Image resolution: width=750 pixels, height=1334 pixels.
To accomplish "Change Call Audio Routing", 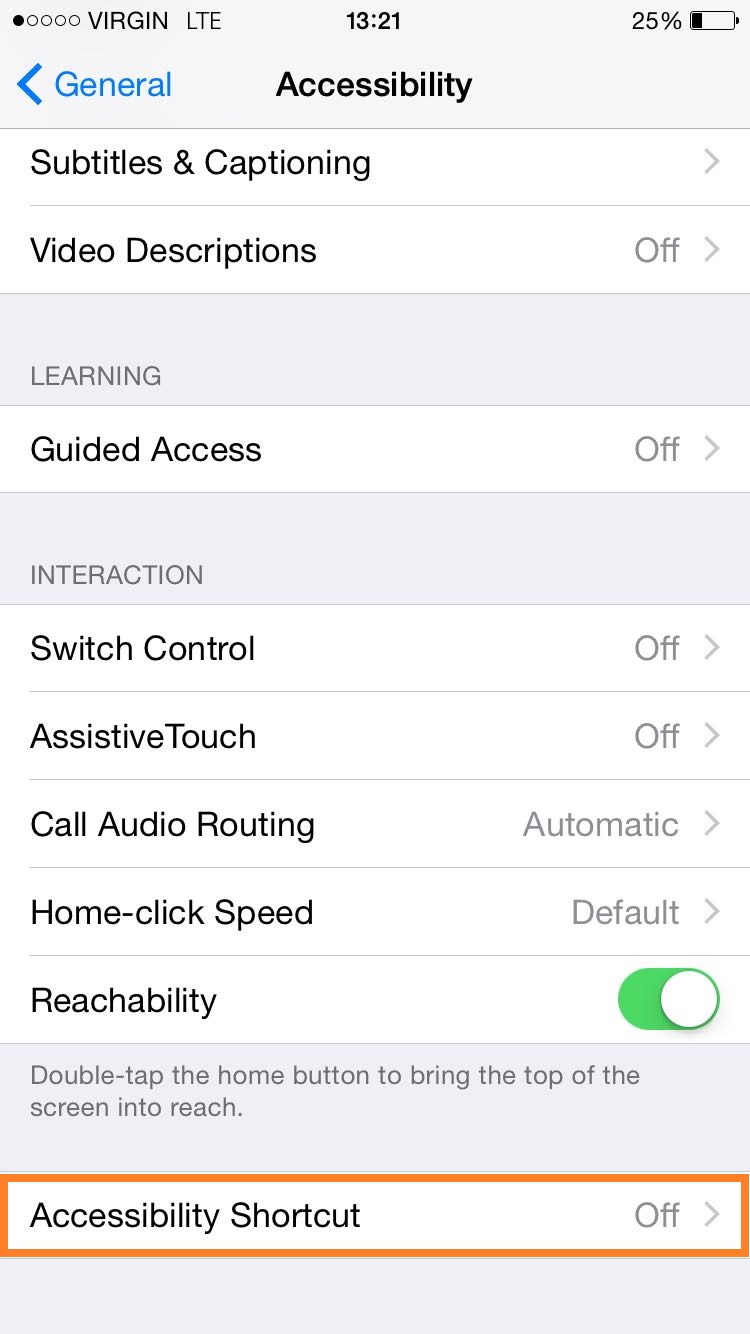I will (x=375, y=824).
